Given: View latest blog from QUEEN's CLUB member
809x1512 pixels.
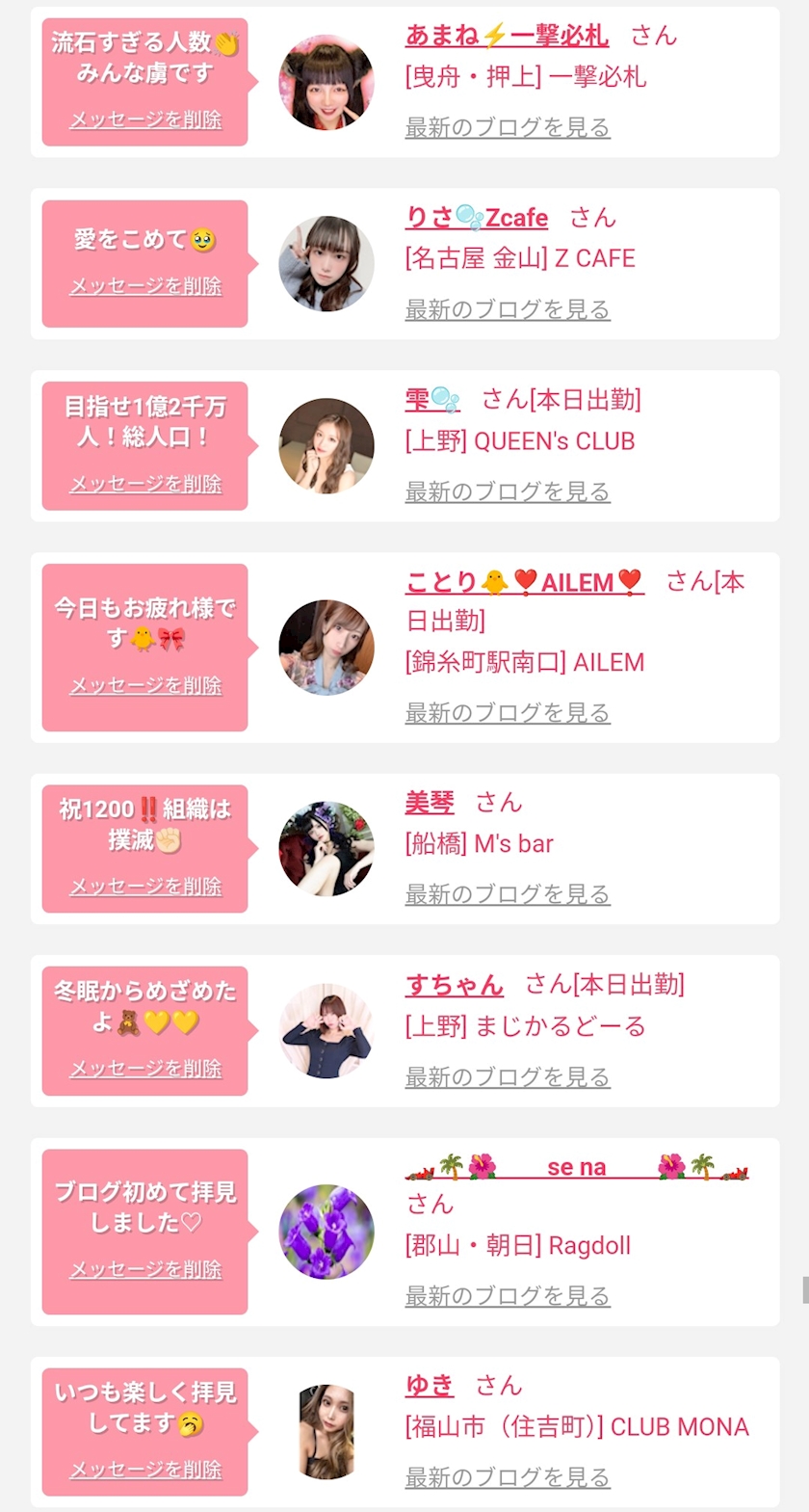Looking at the screenshot, I should pyautogui.click(x=508, y=491).
